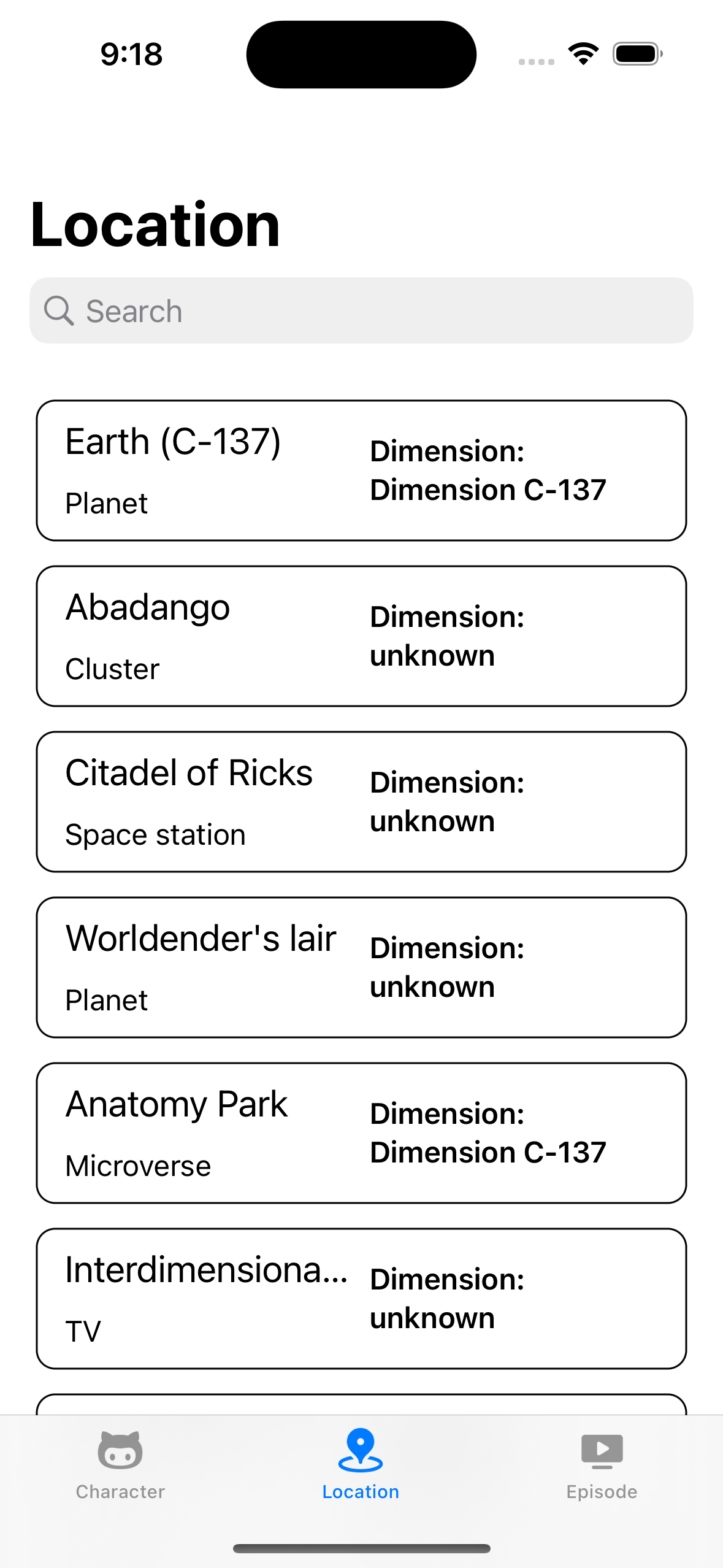Click the magnifying glass search icon

click(x=59, y=310)
